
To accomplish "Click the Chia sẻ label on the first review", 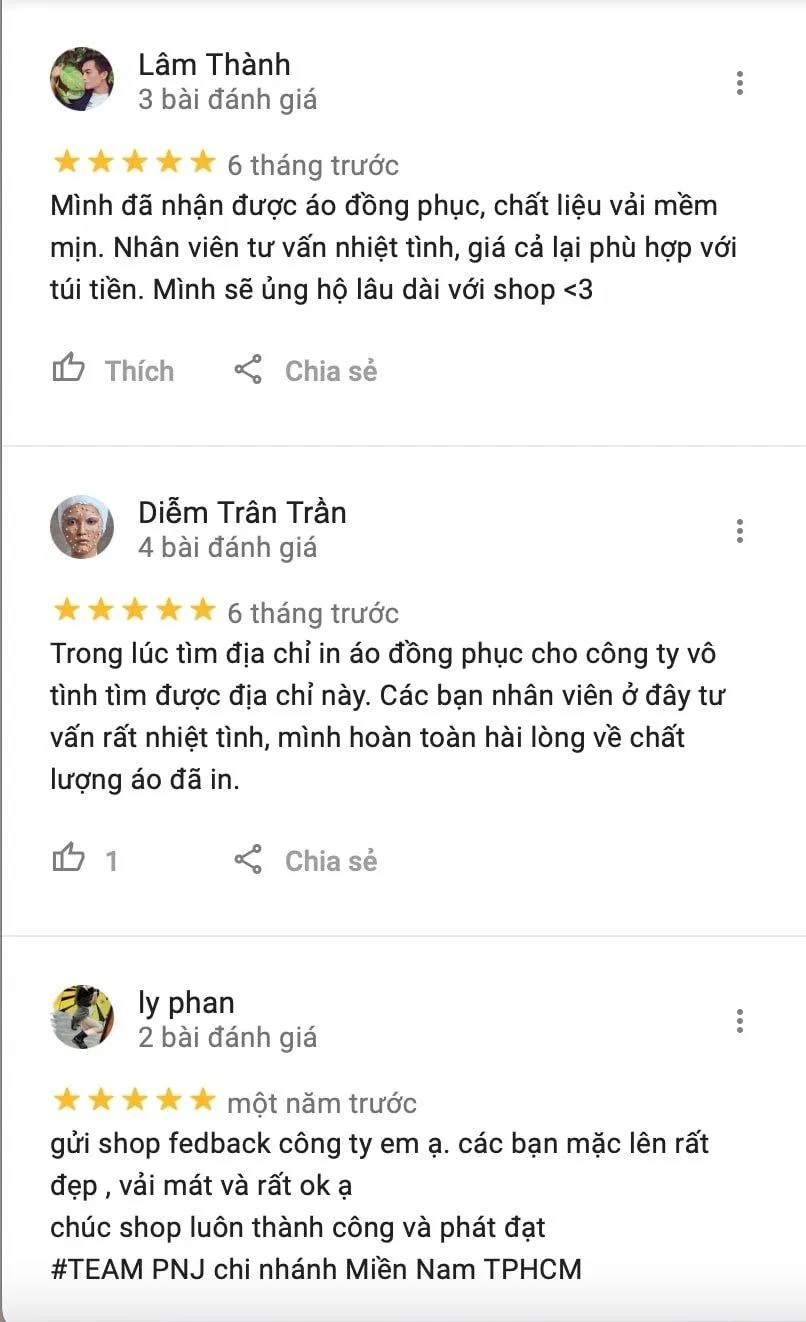I will pos(330,369).
